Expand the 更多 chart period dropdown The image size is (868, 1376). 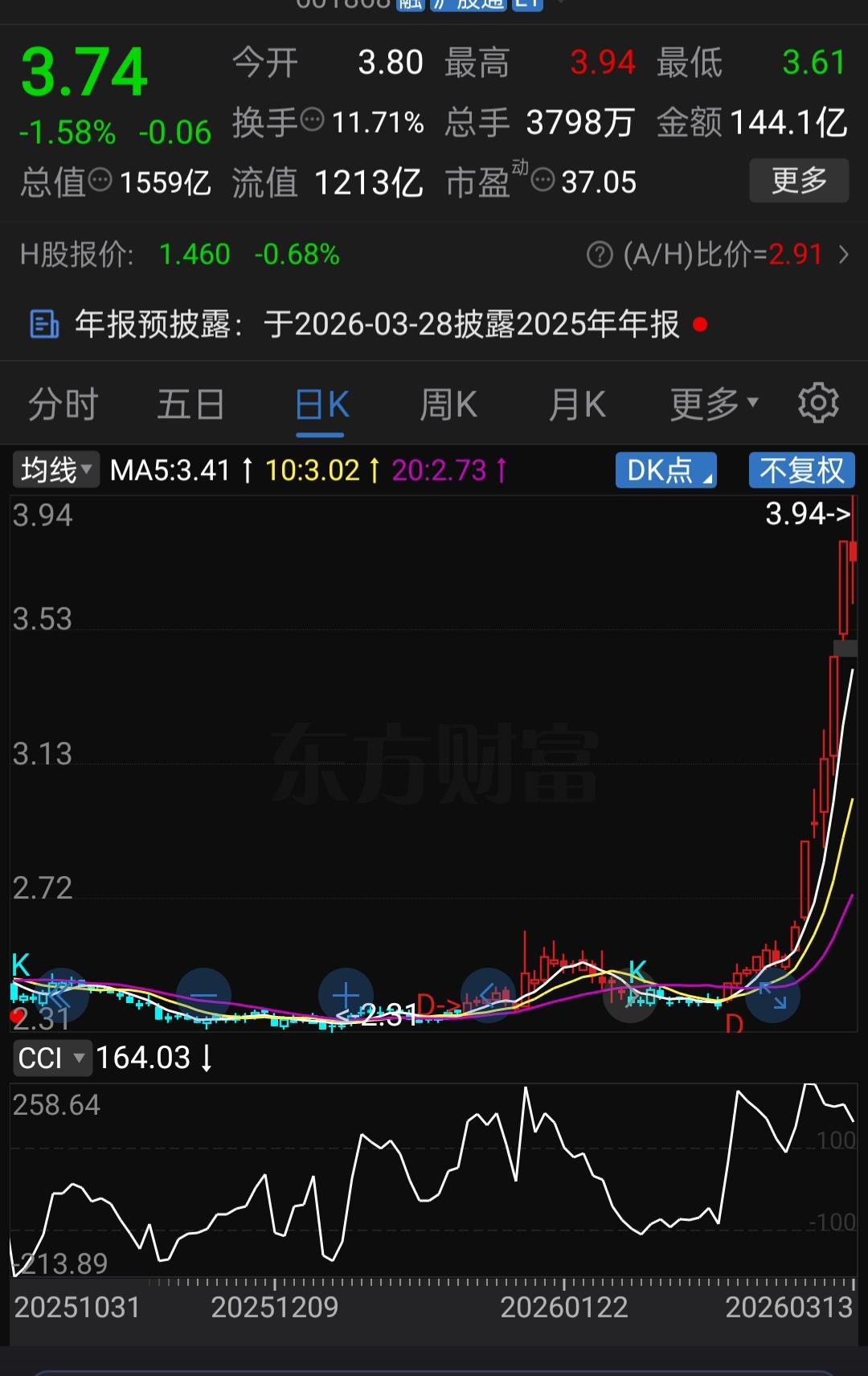click(x=712, y=403)
